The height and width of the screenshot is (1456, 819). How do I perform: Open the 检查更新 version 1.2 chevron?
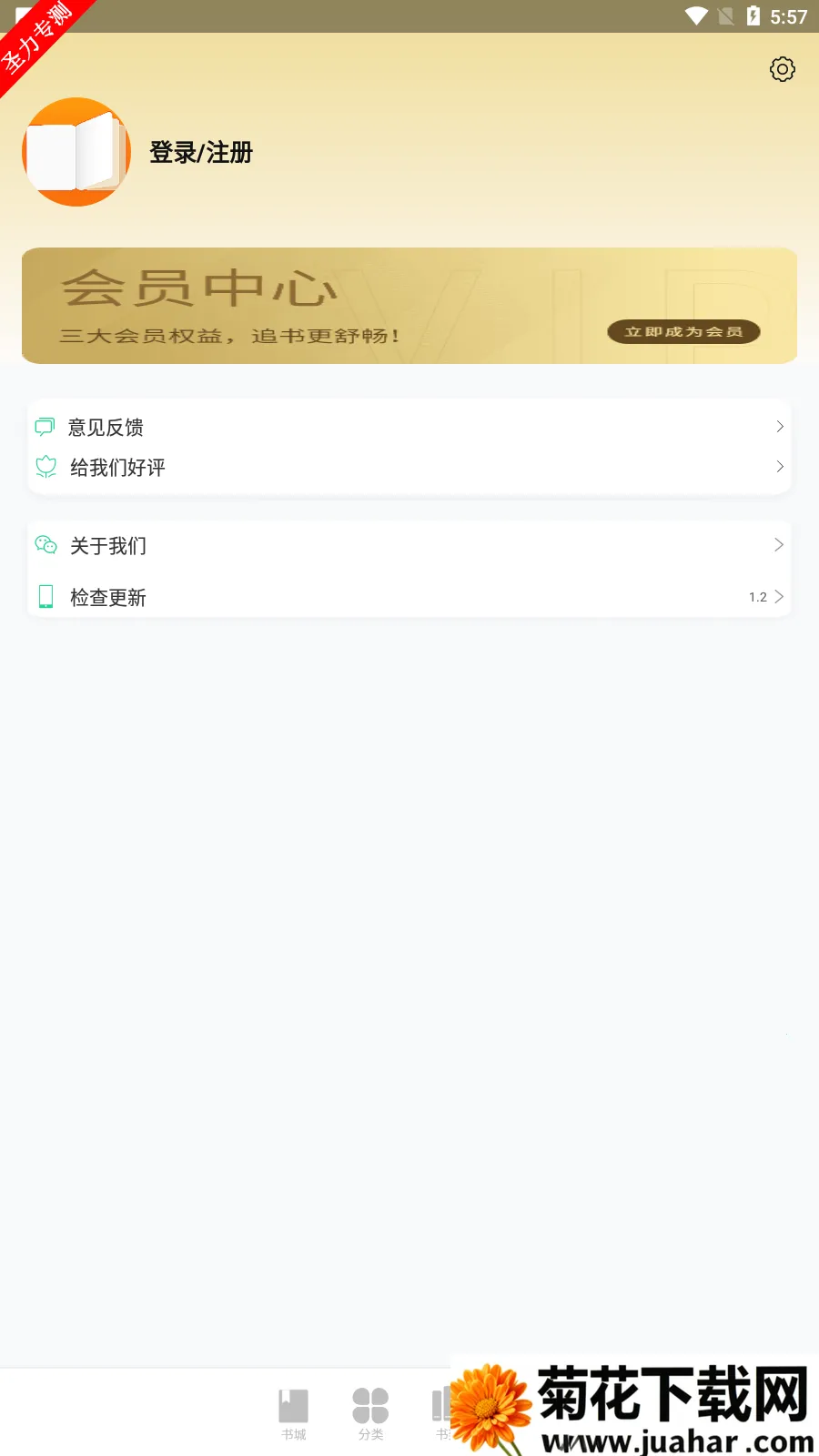[x=780, y=596]
